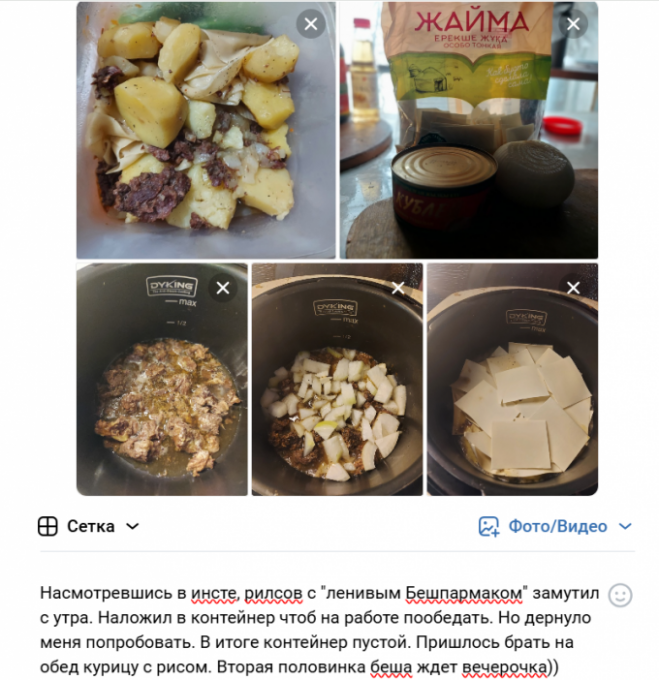Remove the potato and meat container photo
659x680 pixels.
click(312, 24)
